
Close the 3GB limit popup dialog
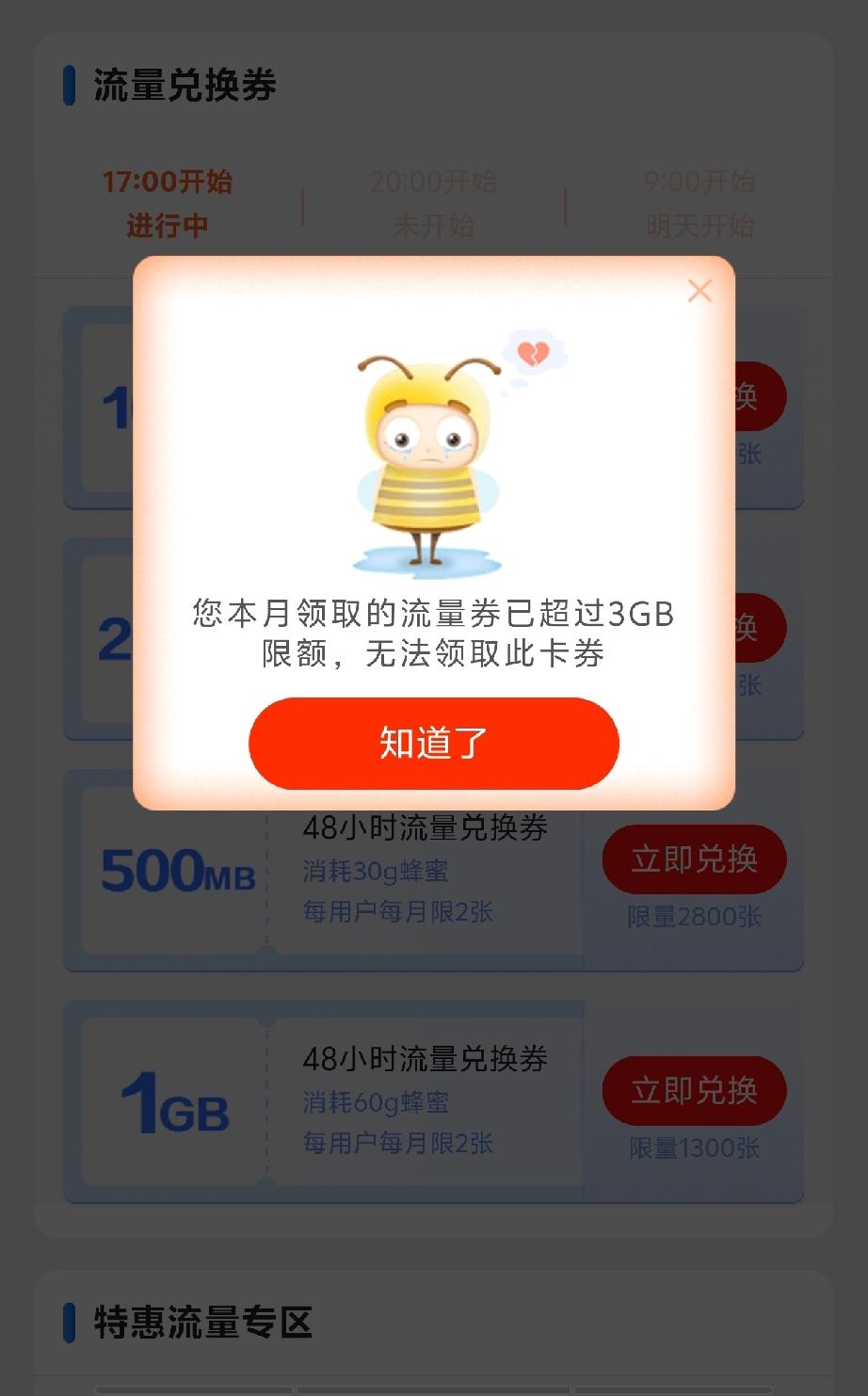699,292
